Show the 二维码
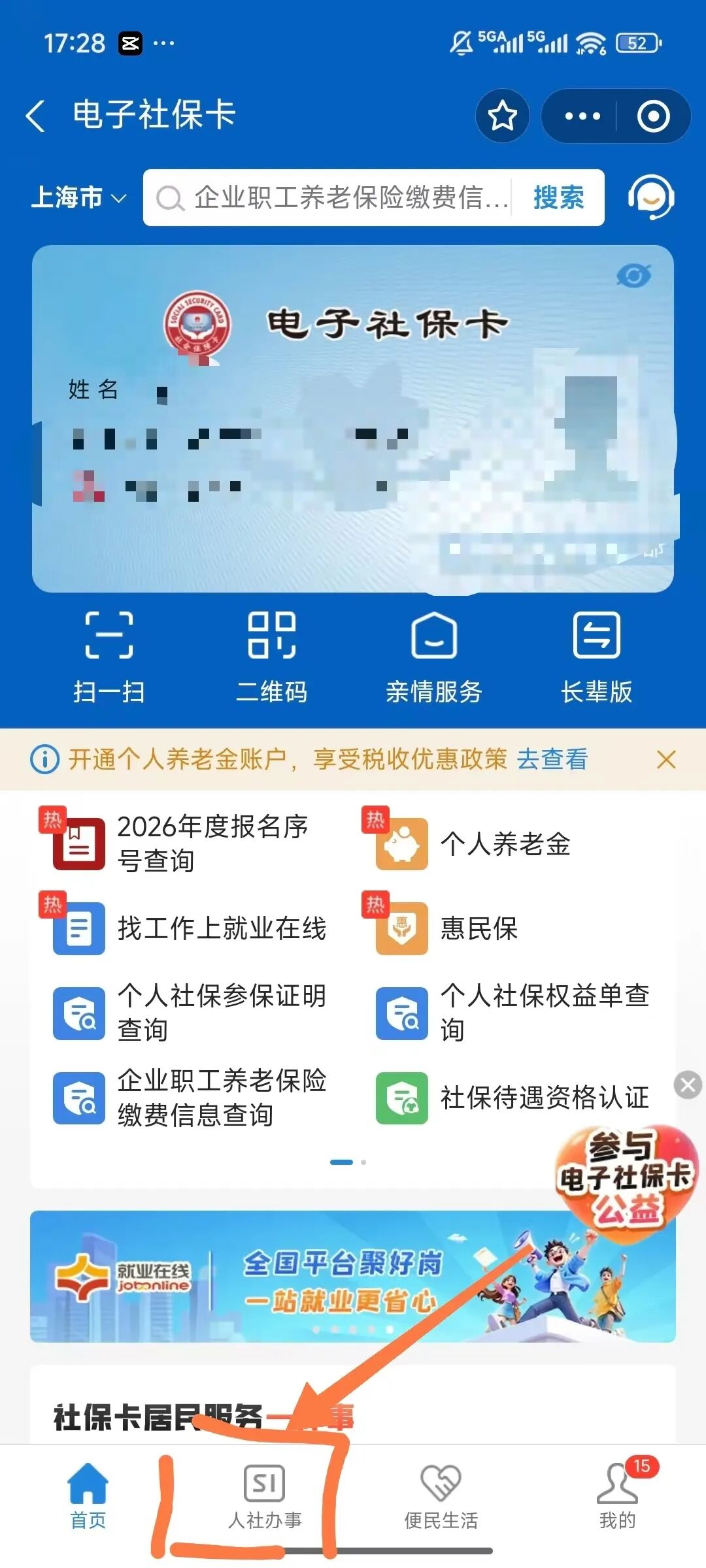 (271, 655)
